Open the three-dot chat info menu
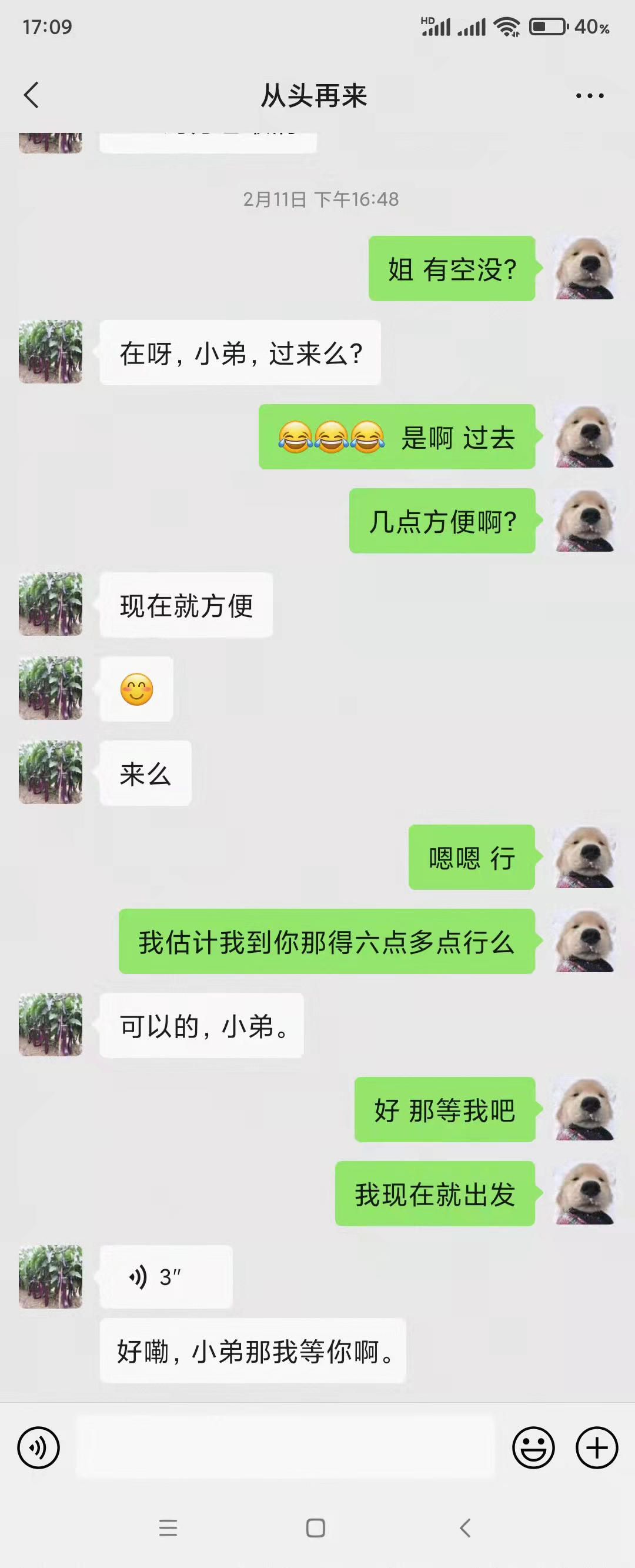The width and height of the screenshot is (635, 1568). tap(589, 95)
